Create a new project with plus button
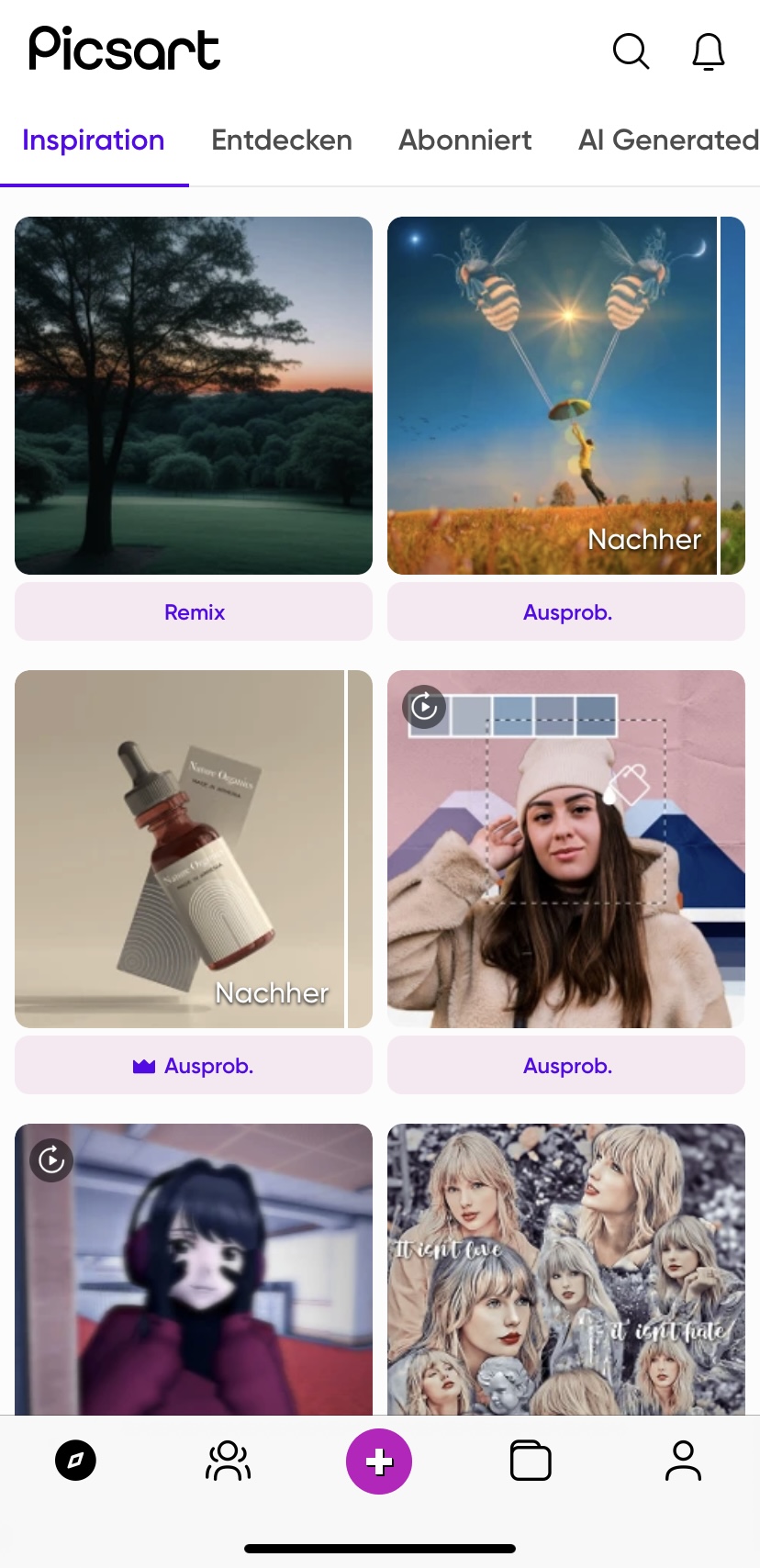Screen dimensions: 760x1568 point(379,1461)
